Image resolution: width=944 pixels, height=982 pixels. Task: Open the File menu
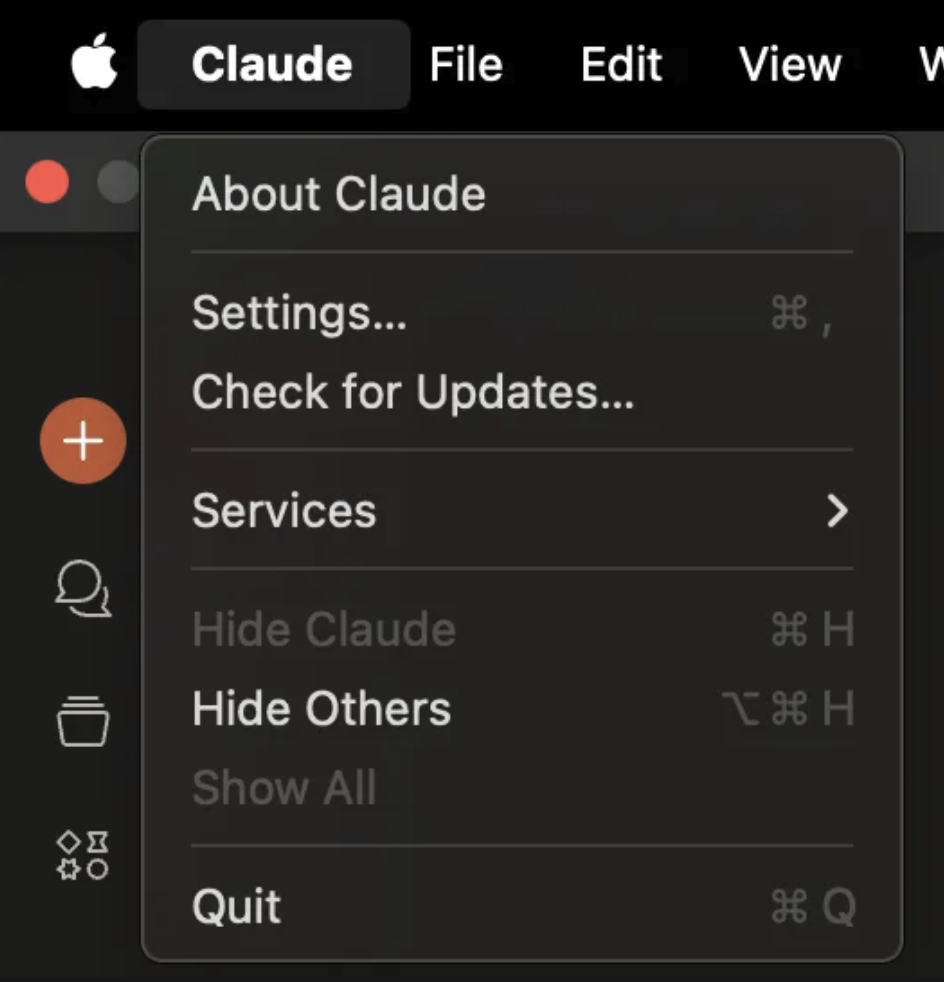click(x=466, y=65)
